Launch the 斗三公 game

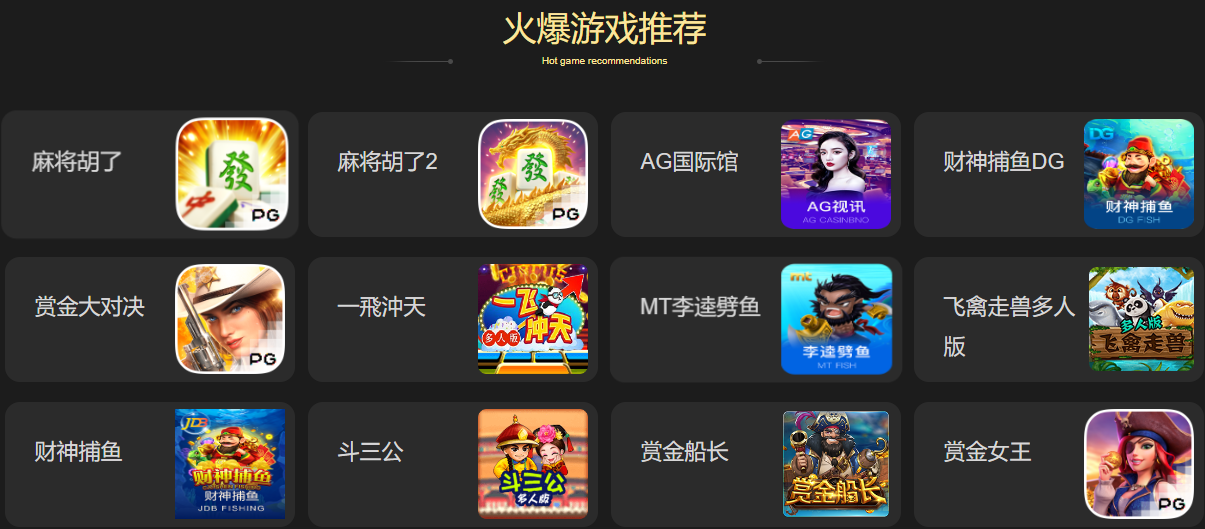coord(452,464)
